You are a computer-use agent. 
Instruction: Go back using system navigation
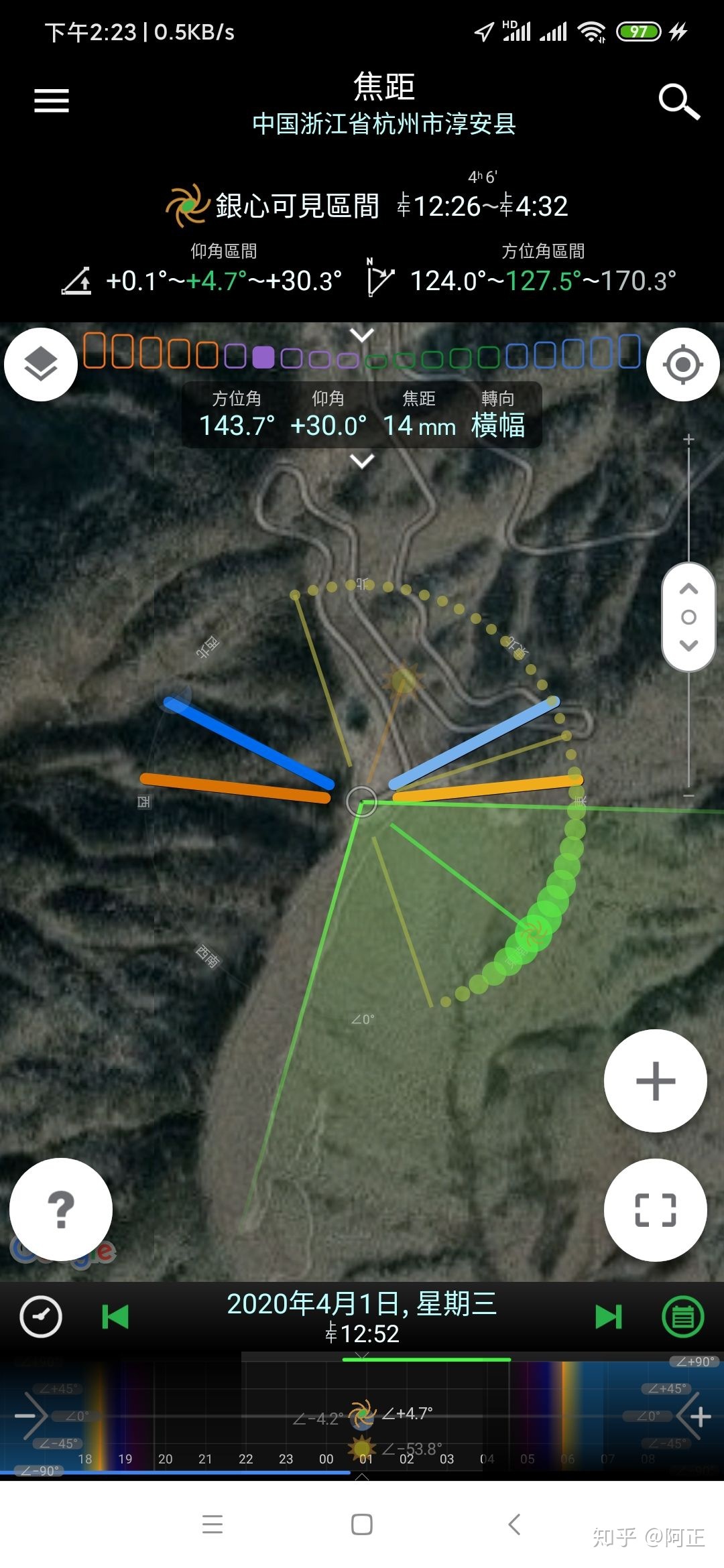click(514, 1524)
